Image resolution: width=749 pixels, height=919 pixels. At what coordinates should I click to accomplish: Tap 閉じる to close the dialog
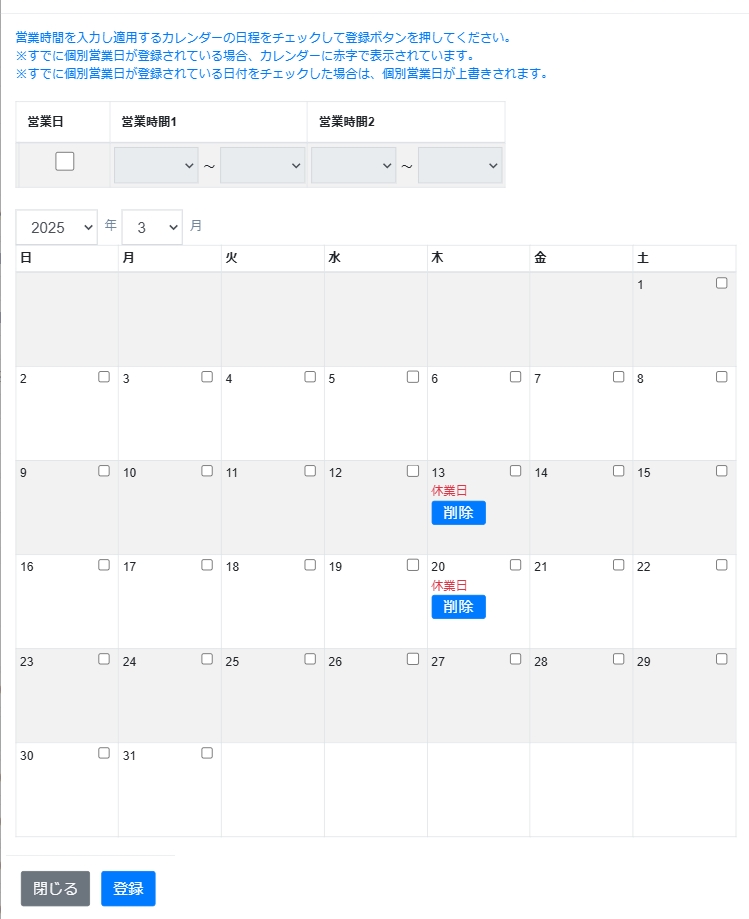(x=55, y=888)
